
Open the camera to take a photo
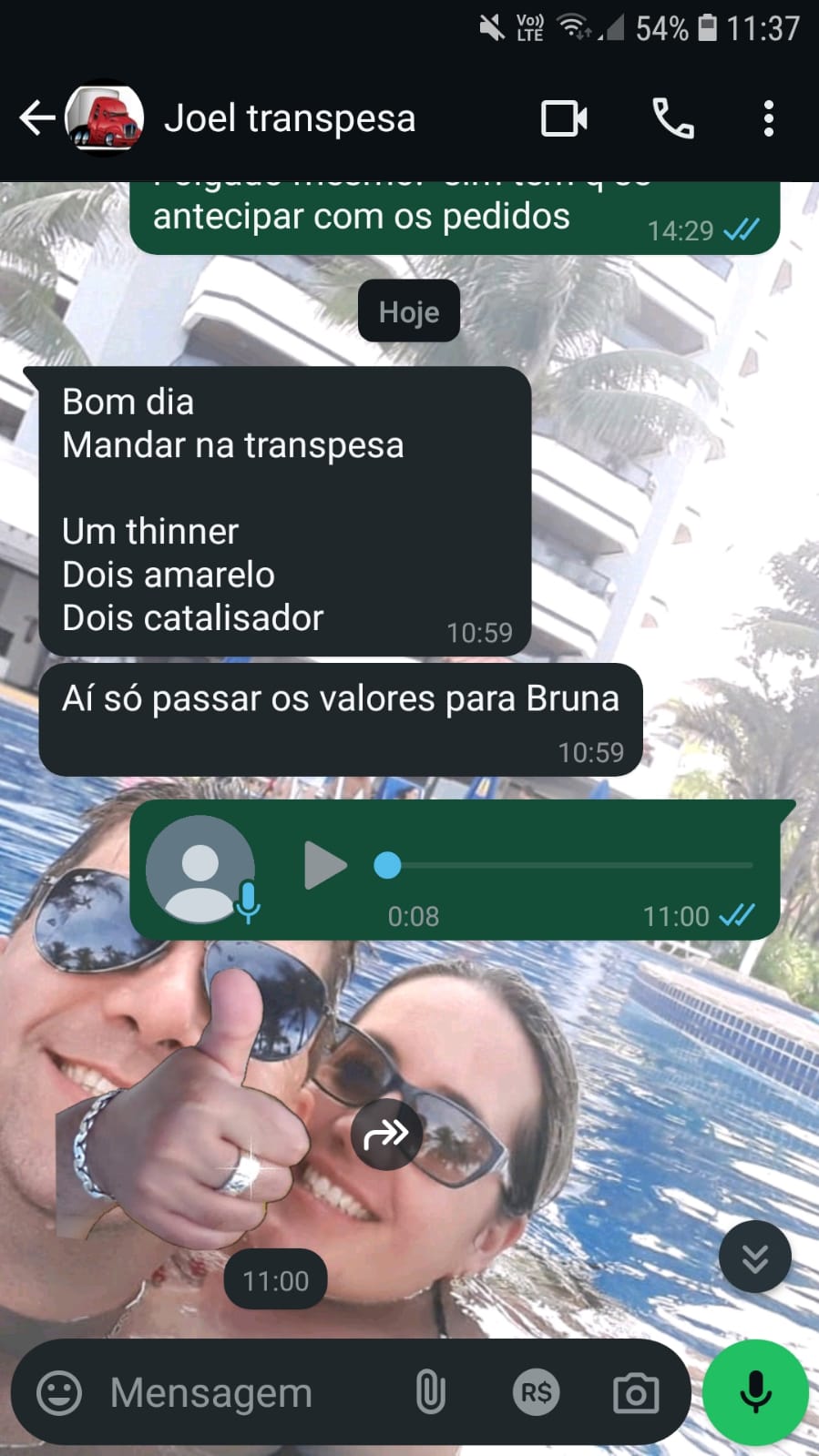(636, 1393)
